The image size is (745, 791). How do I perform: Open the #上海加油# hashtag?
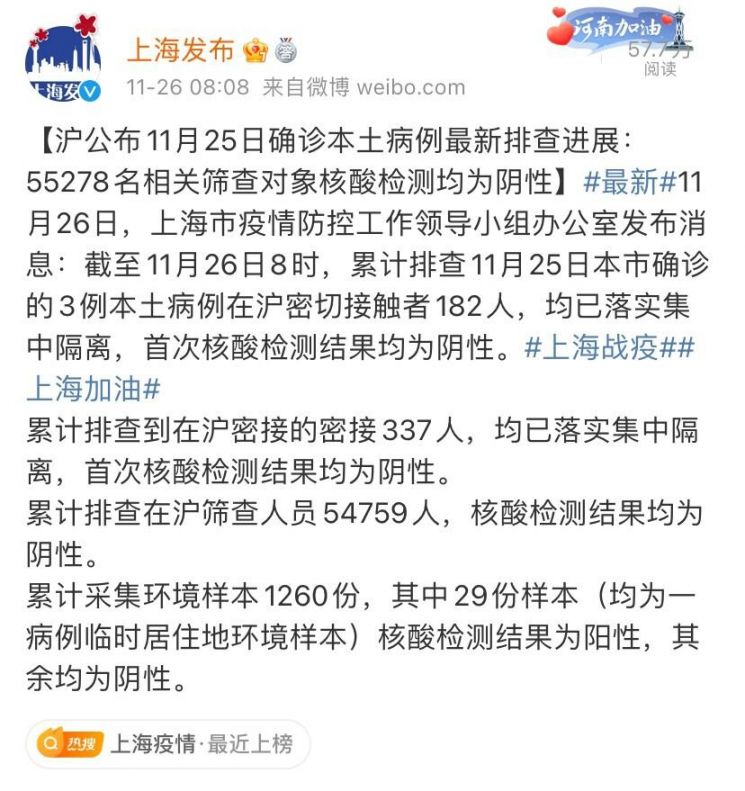(x=92, y=388)
